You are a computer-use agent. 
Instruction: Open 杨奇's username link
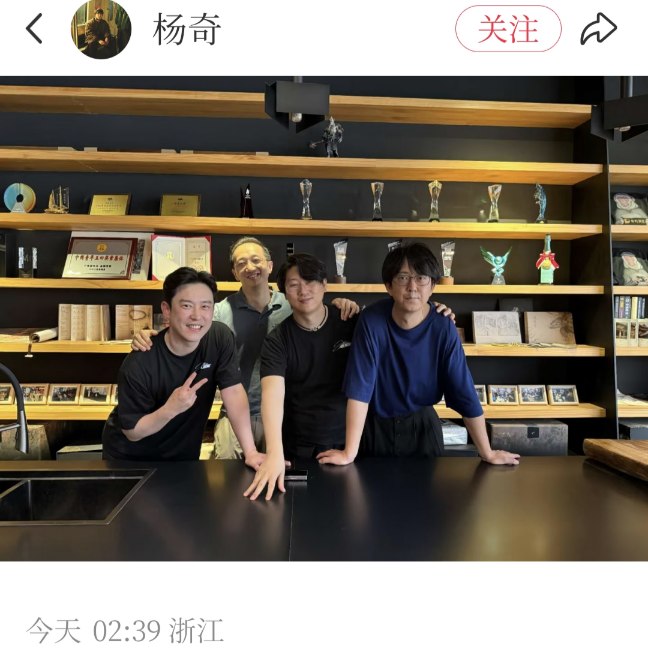[186, 29]
